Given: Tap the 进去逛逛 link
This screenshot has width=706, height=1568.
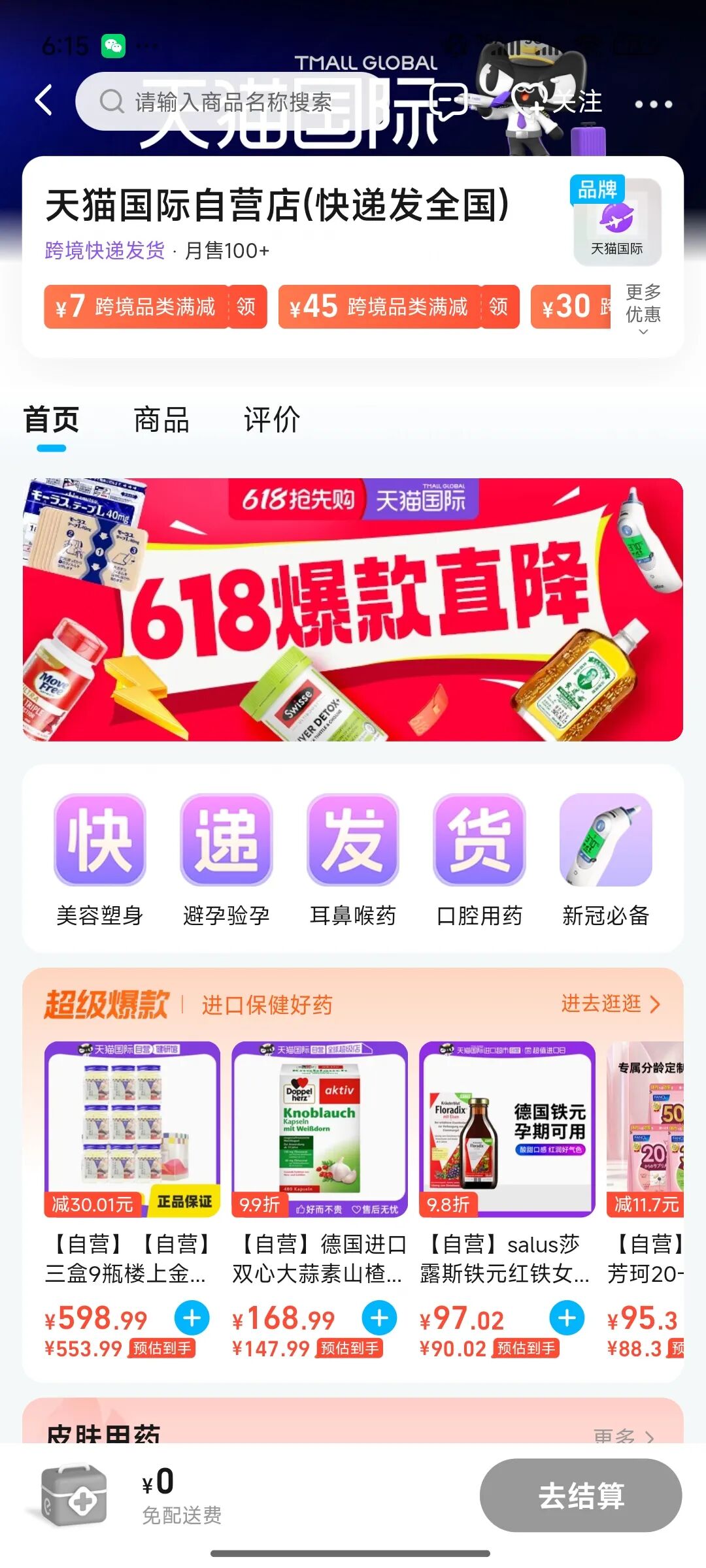Looking at the screenshot, I should click(x=611, y=1004).
